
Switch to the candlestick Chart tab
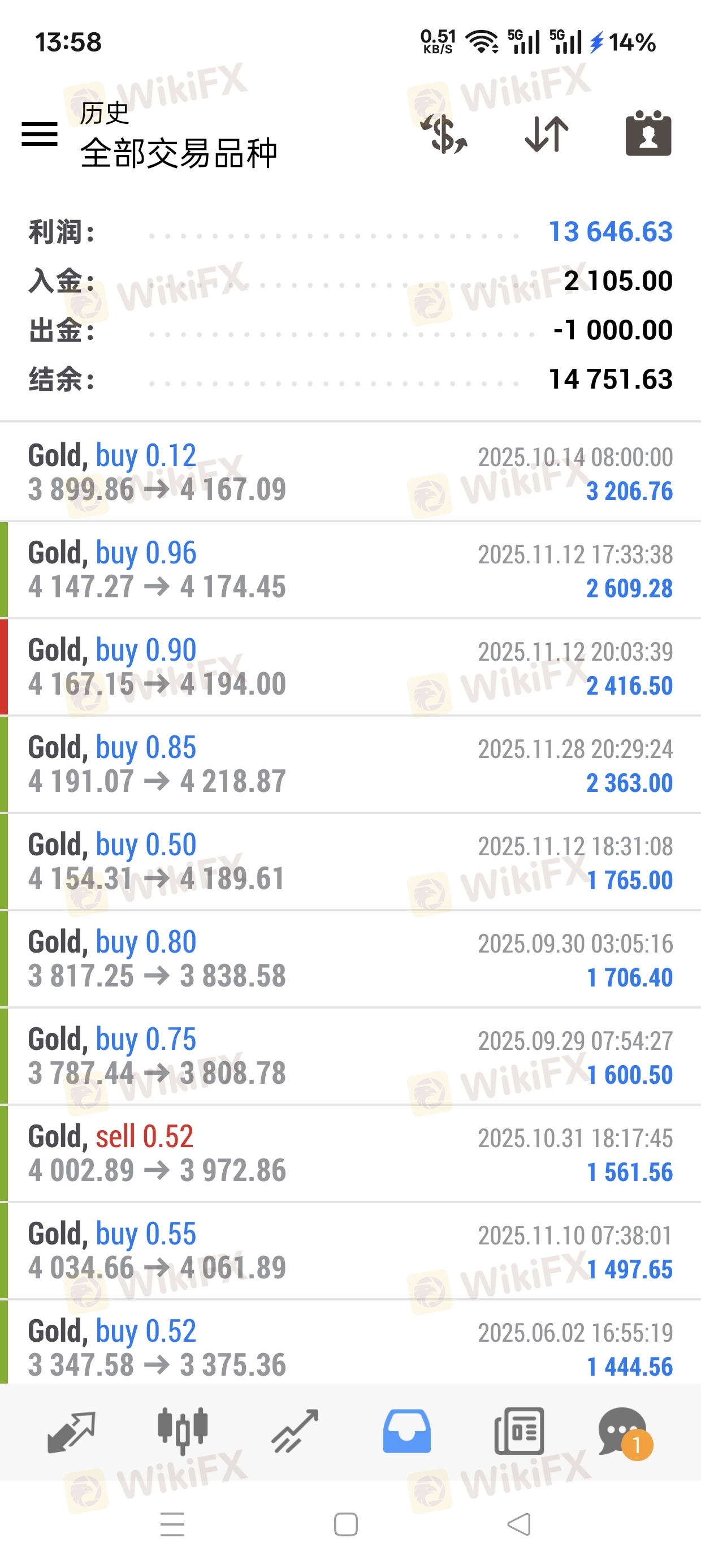pyautogui.click(x=183, y=1432)
